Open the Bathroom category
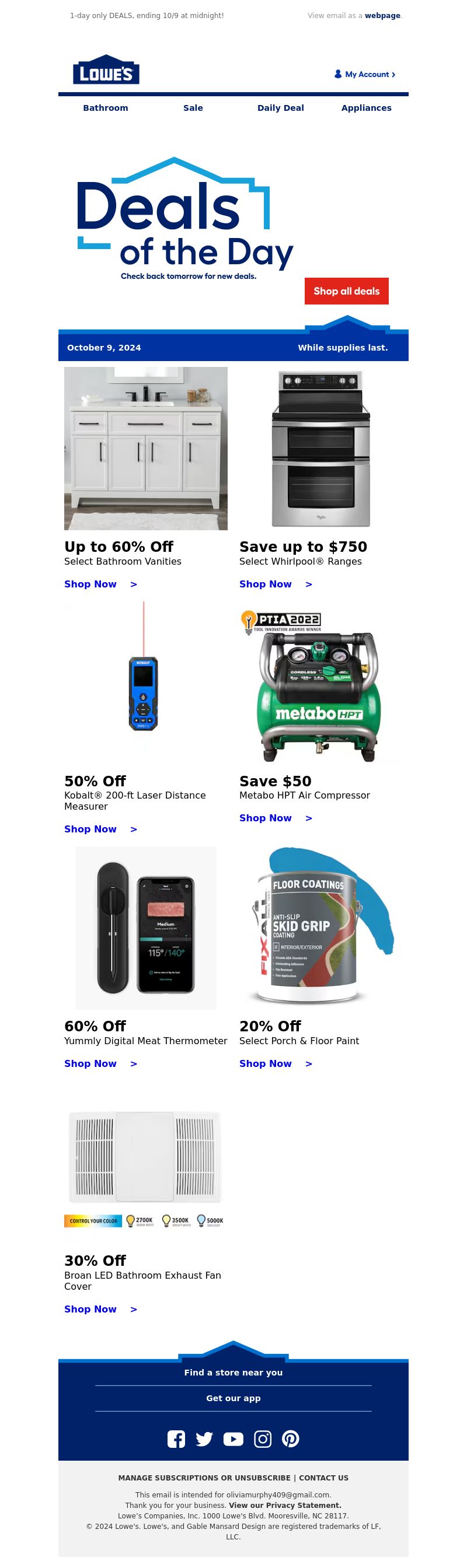The height and width of the screenshot is (1568, 467). click(x=105, y=108)
